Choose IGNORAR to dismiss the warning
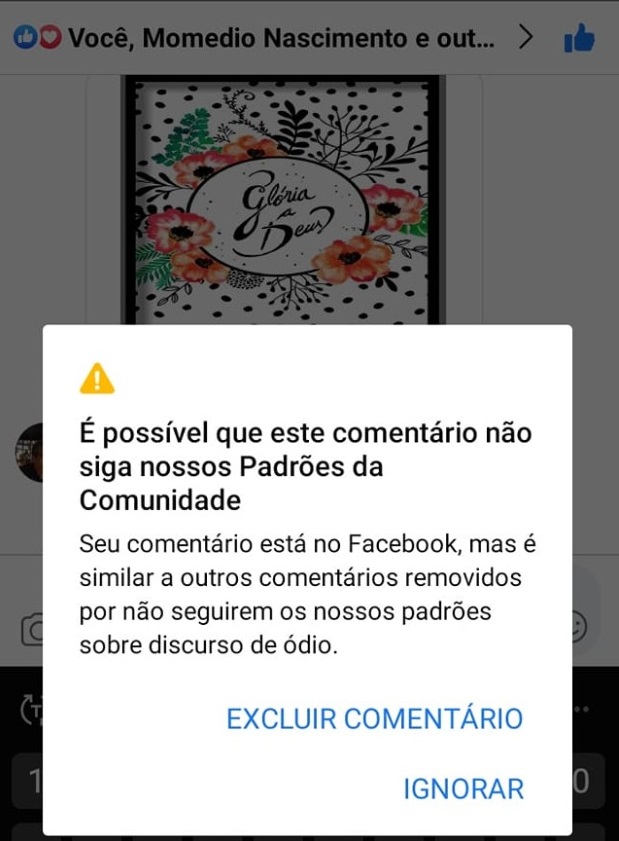 (463, 788)
